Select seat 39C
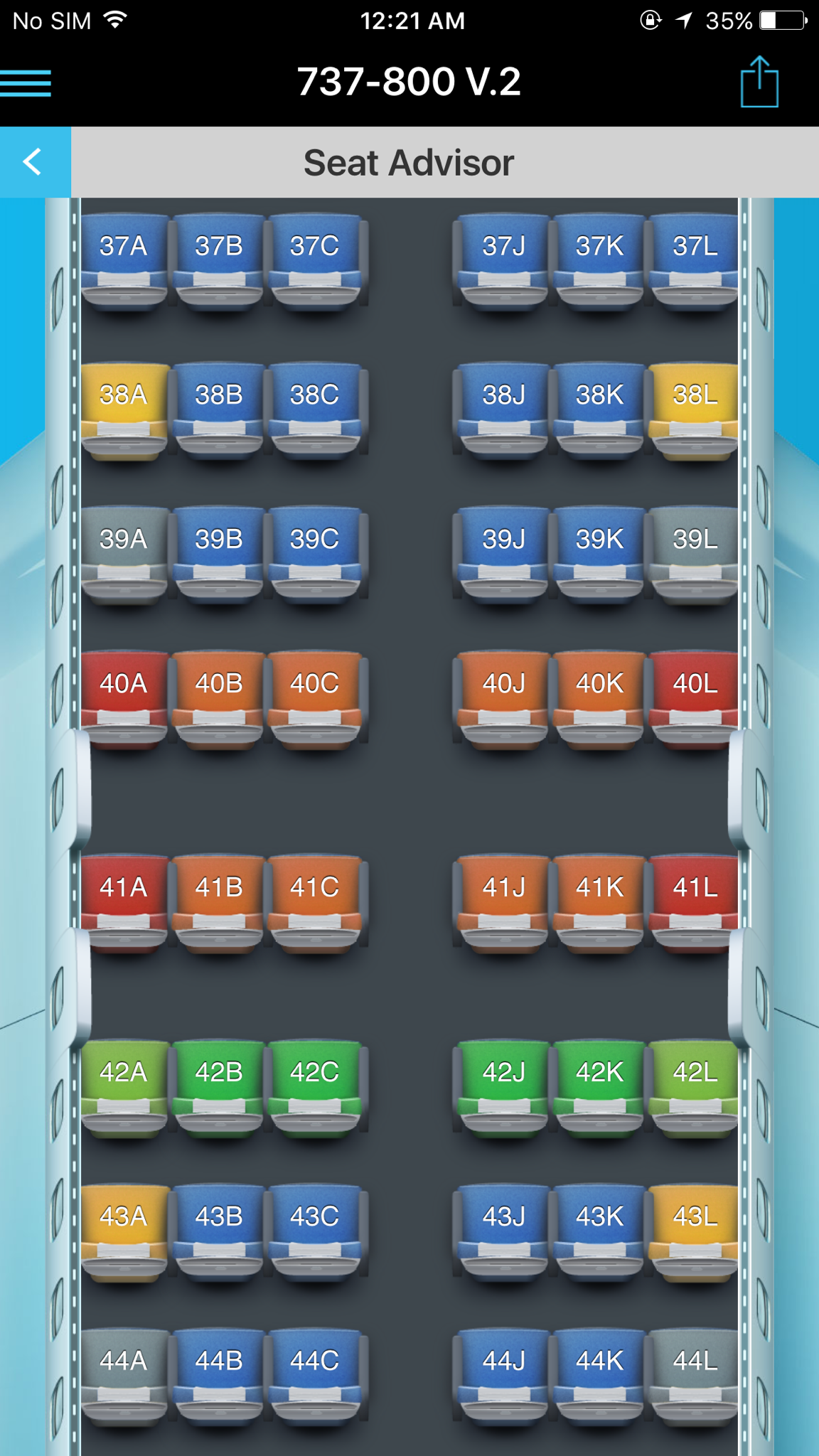Viewport: 819px width, 1456px height. [x=314, y=551]
